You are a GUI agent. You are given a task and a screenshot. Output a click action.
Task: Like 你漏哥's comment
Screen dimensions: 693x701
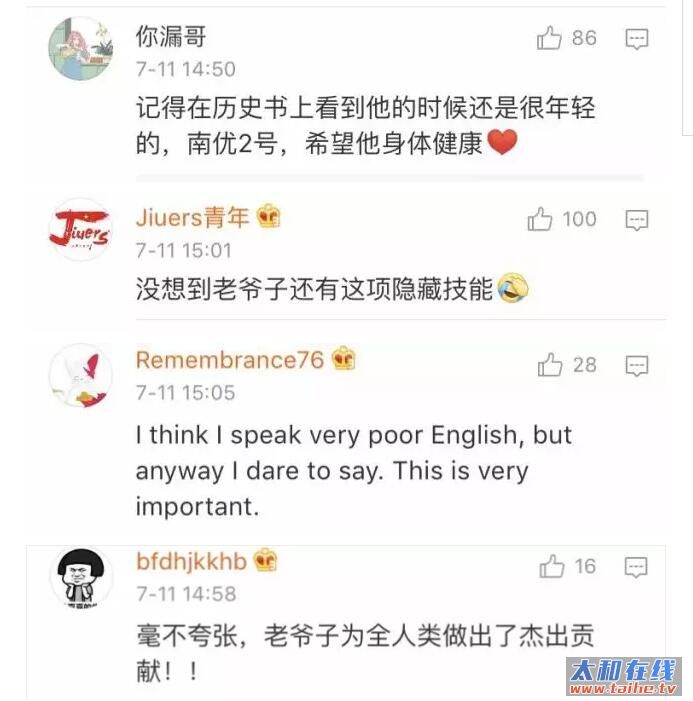[x=550, y=39]
